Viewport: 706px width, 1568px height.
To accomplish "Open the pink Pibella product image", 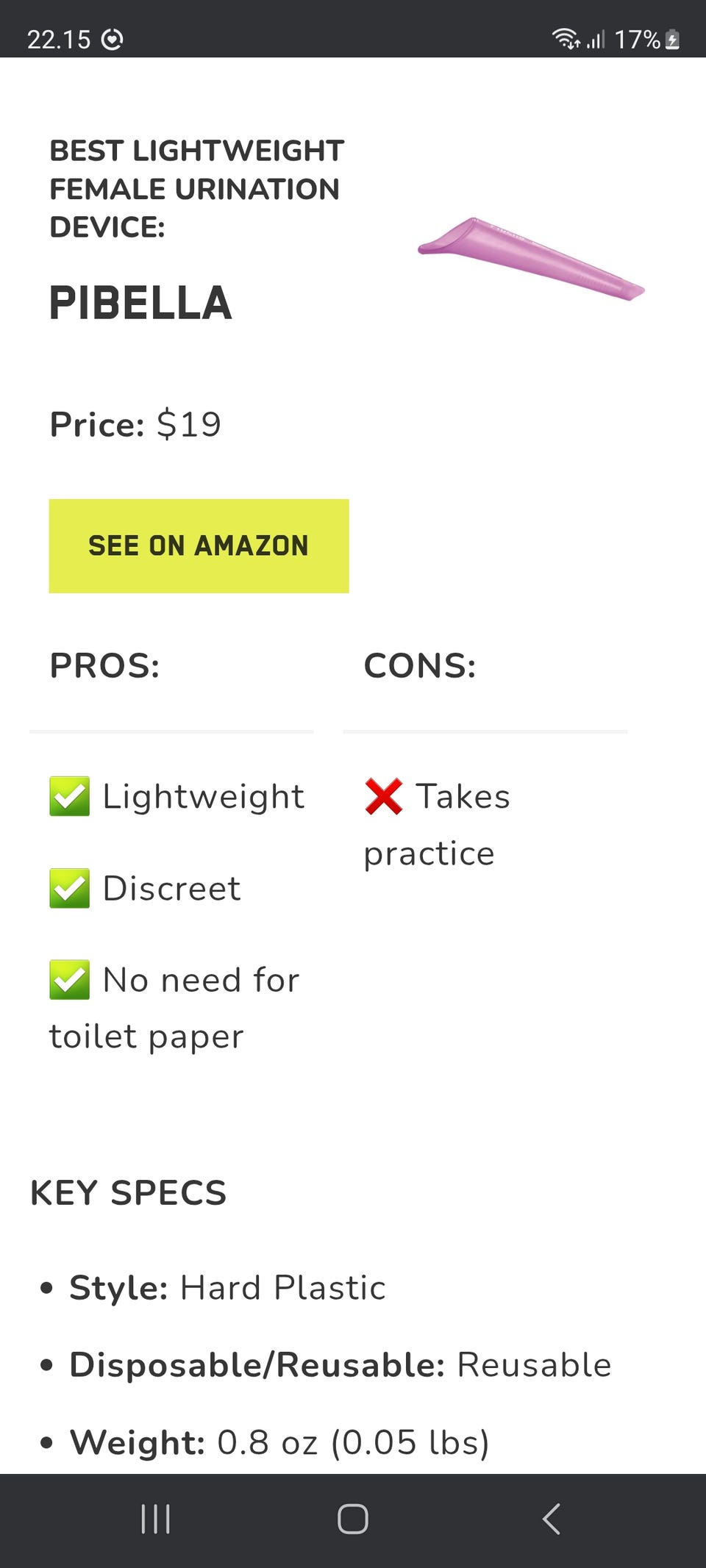I will click(x=531, y=259).
